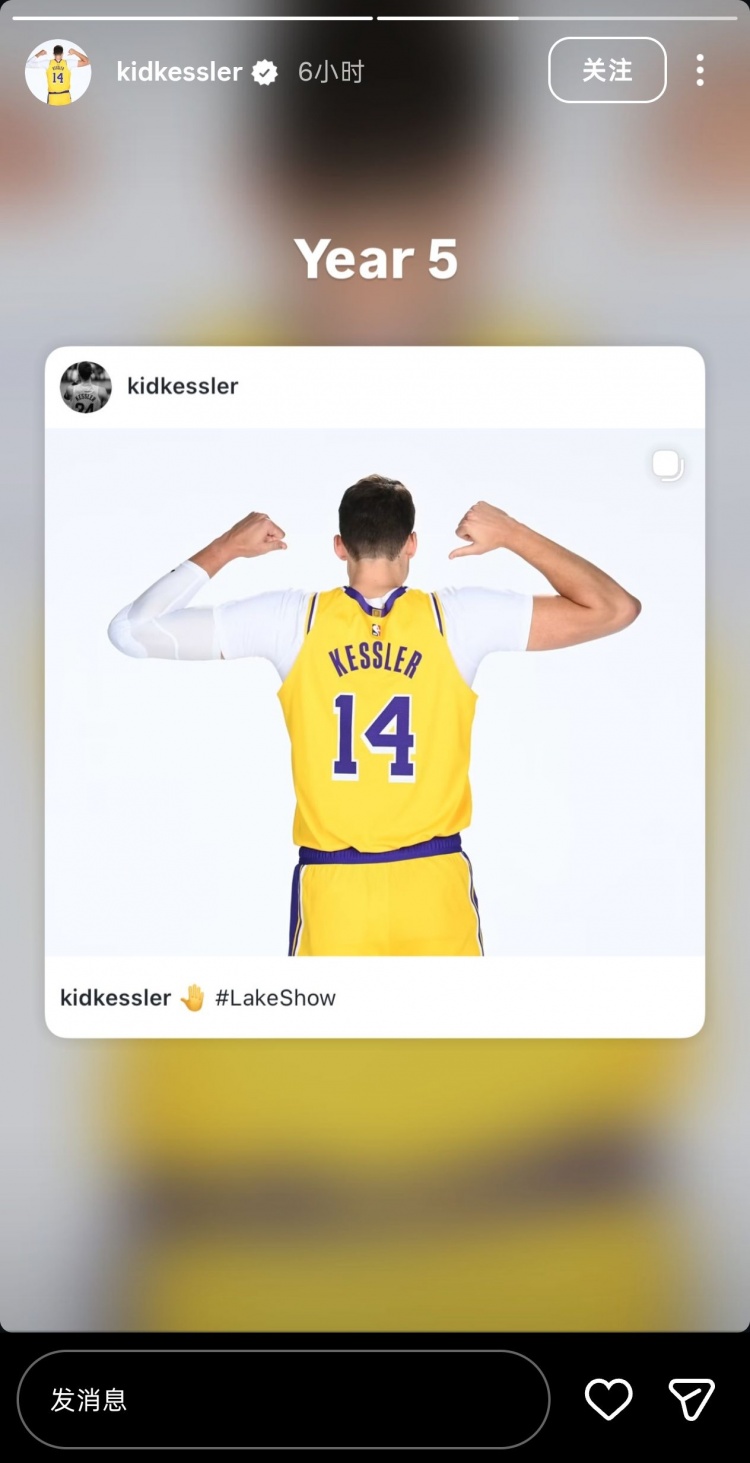
Task: Tap the kidkessler username in story header
Action: coord(179,72)
